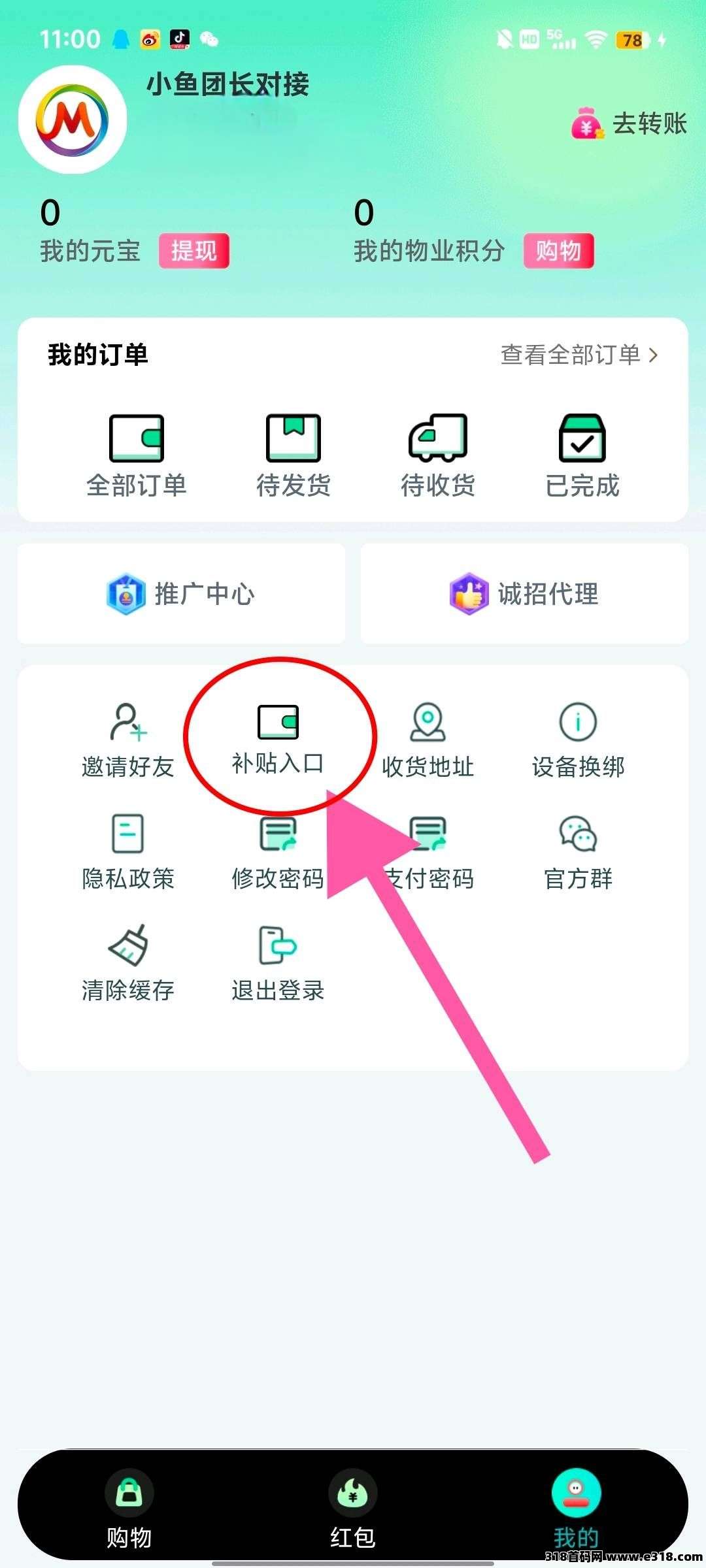
Task: Open 补贴入口 entry
Action: [278, 739]
